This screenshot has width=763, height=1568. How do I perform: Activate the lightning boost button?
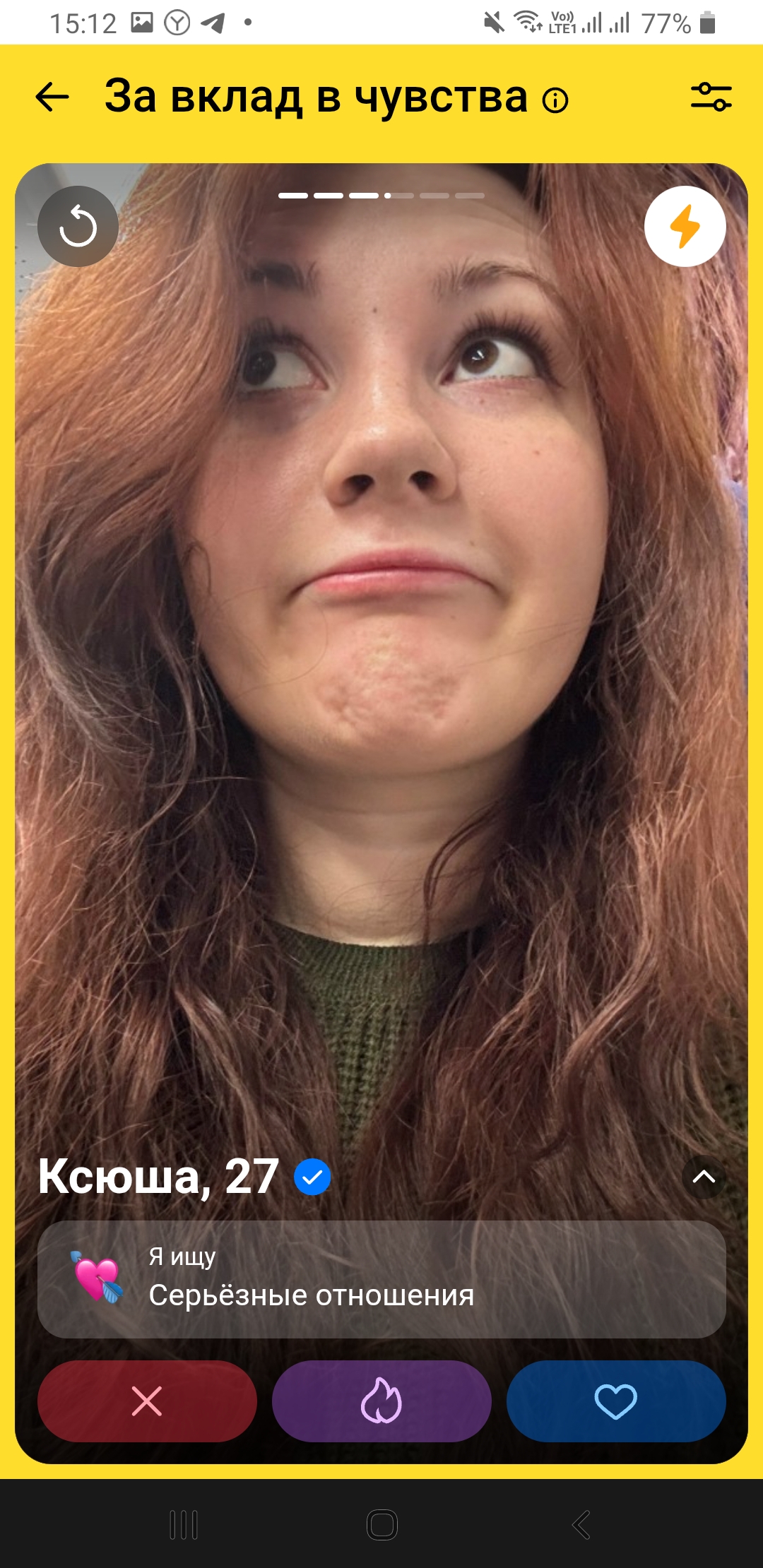[685, 227]
